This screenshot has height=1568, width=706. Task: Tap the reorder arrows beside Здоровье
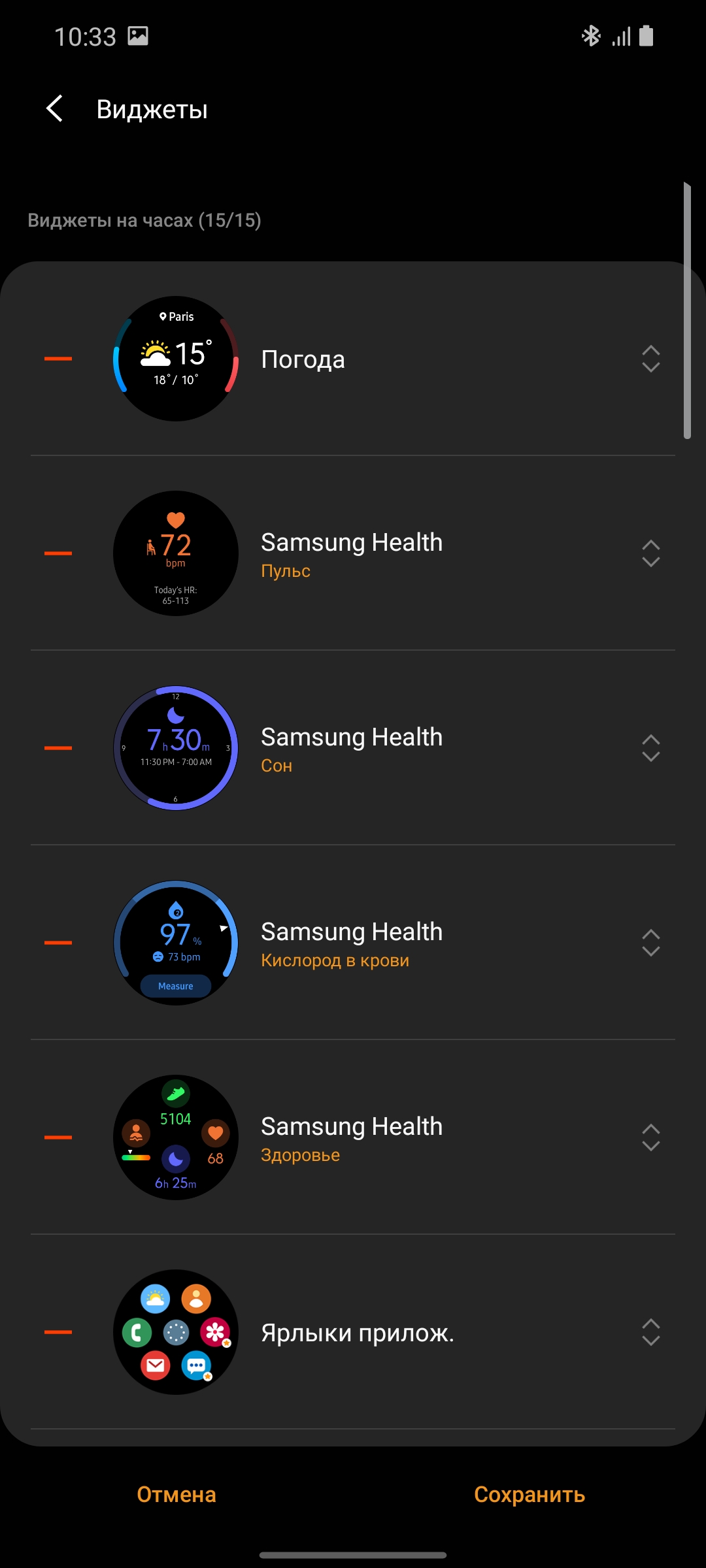coord(650,1137)
